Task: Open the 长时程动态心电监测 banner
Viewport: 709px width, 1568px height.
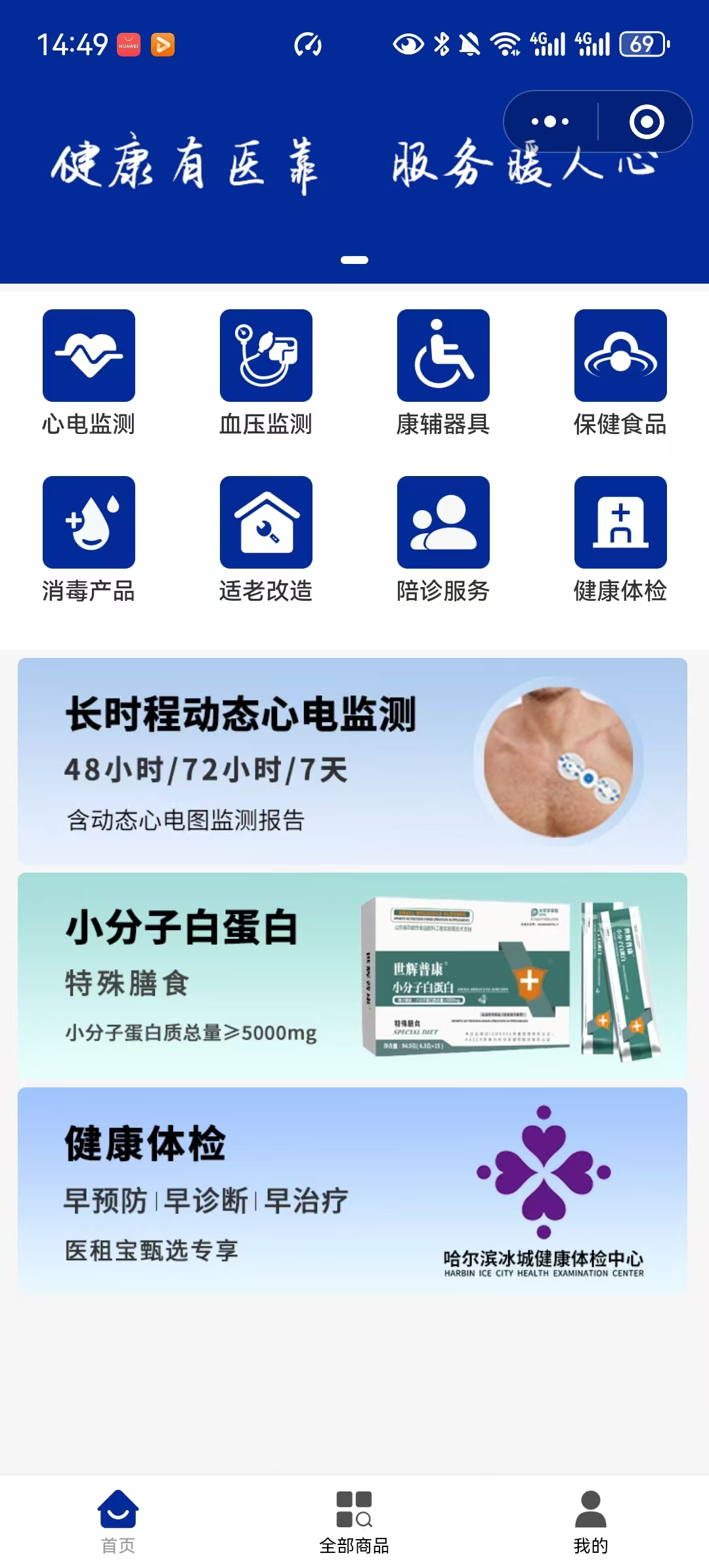Action: click(353, 762)
